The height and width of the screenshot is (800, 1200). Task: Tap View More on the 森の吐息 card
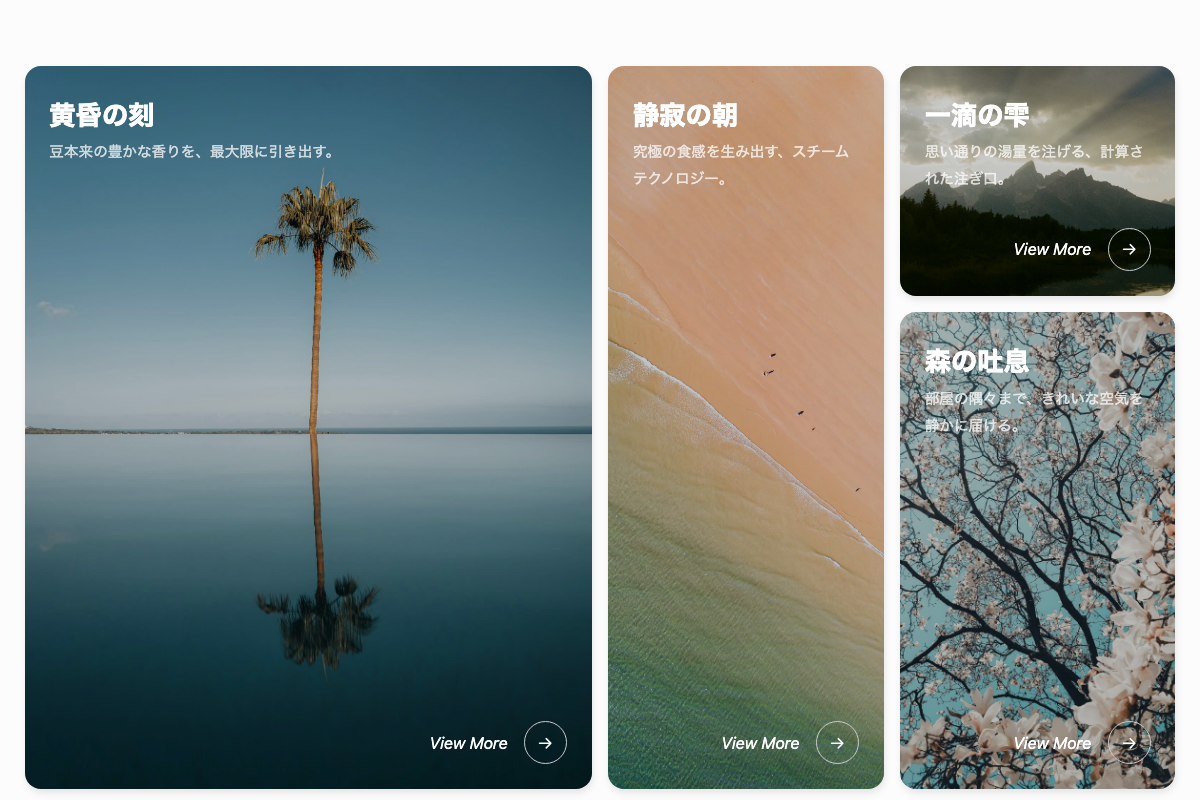(x=1052, y=743)
